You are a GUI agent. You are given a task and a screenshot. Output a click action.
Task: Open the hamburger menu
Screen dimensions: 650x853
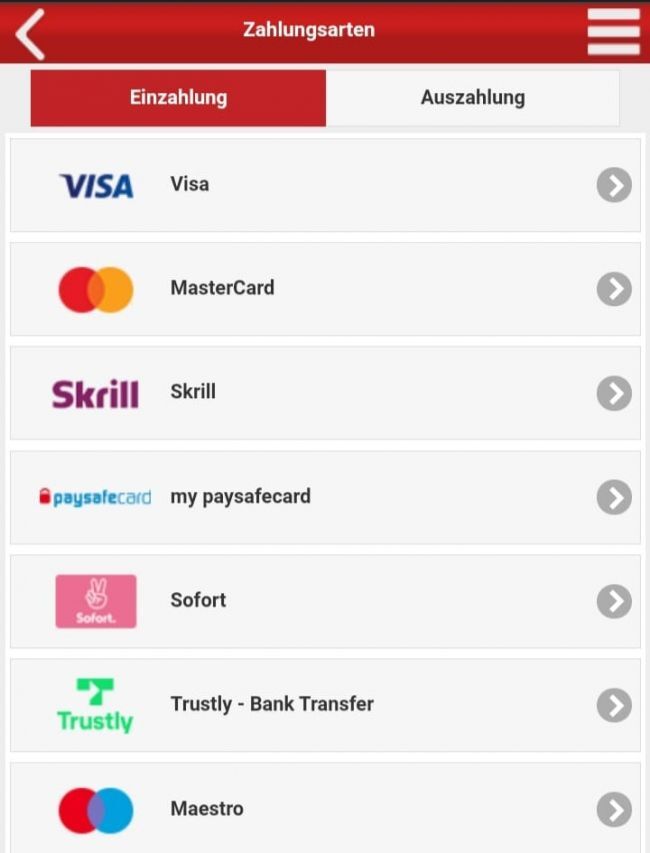pyautogui.click(x=613, y=32)
